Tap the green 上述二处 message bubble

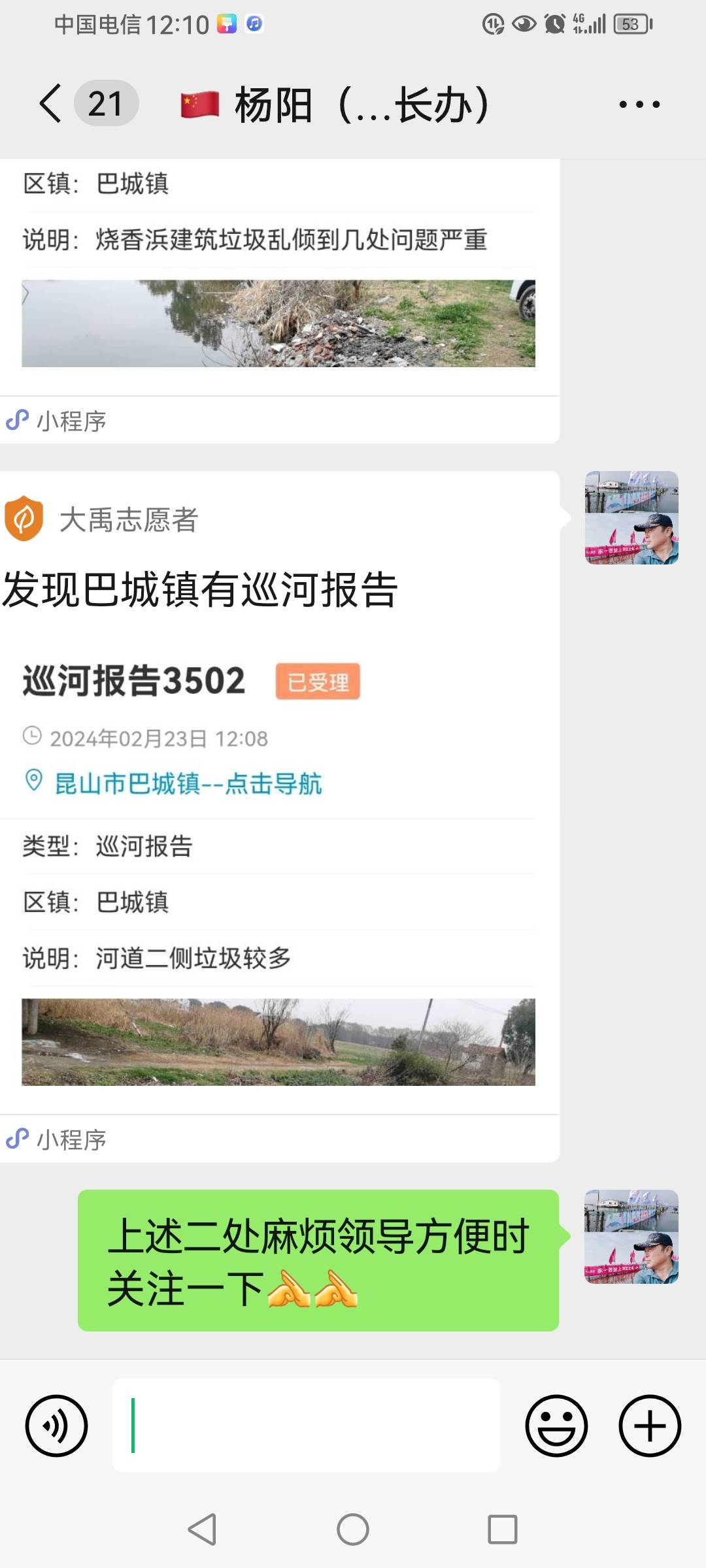click(x=318, y=1260)
